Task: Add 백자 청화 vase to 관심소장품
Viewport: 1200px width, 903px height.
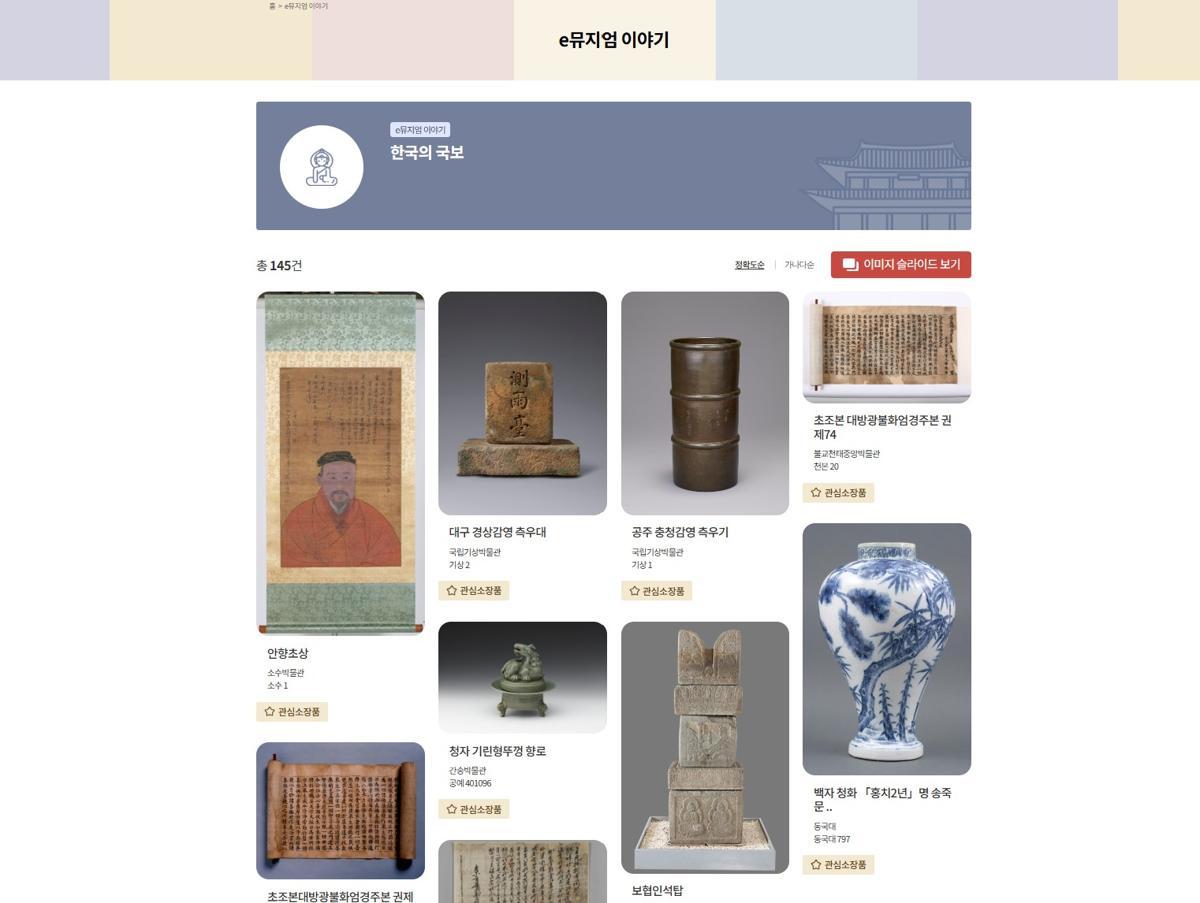Action: coord(838,865)
